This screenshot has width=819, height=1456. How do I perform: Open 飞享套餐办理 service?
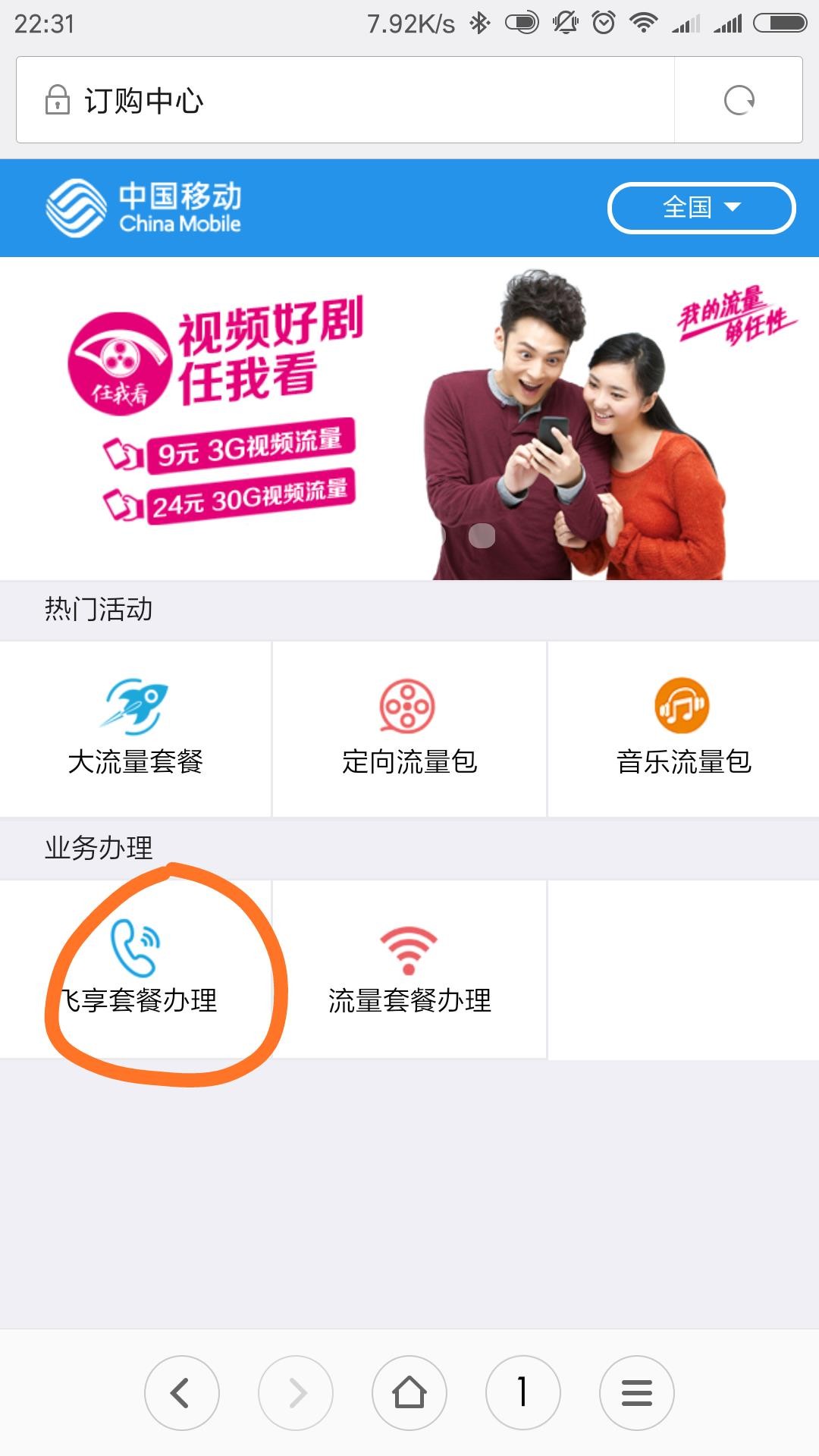tap(136, 968)
